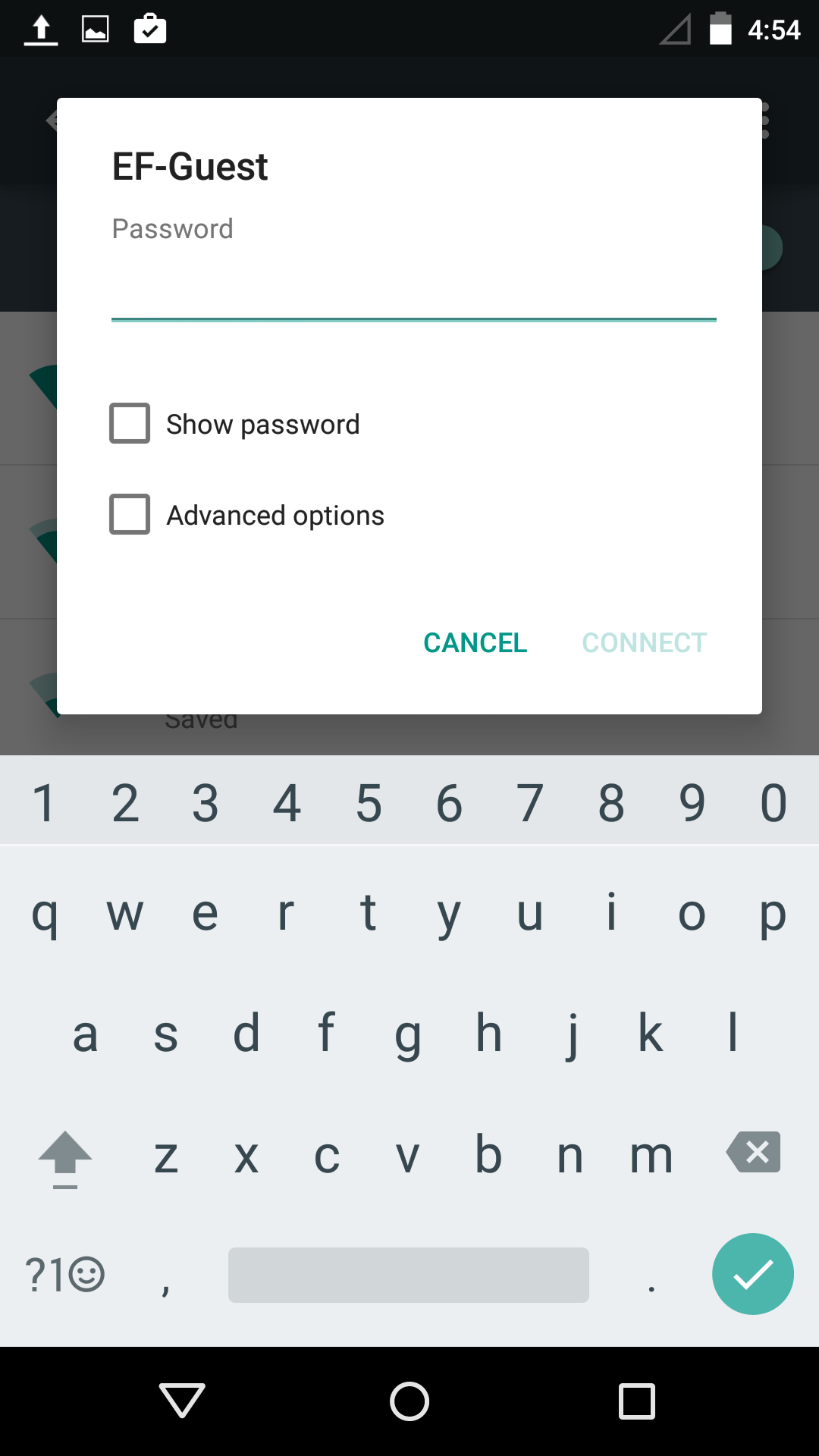Cancel the EF-Guest dialog

475,643
